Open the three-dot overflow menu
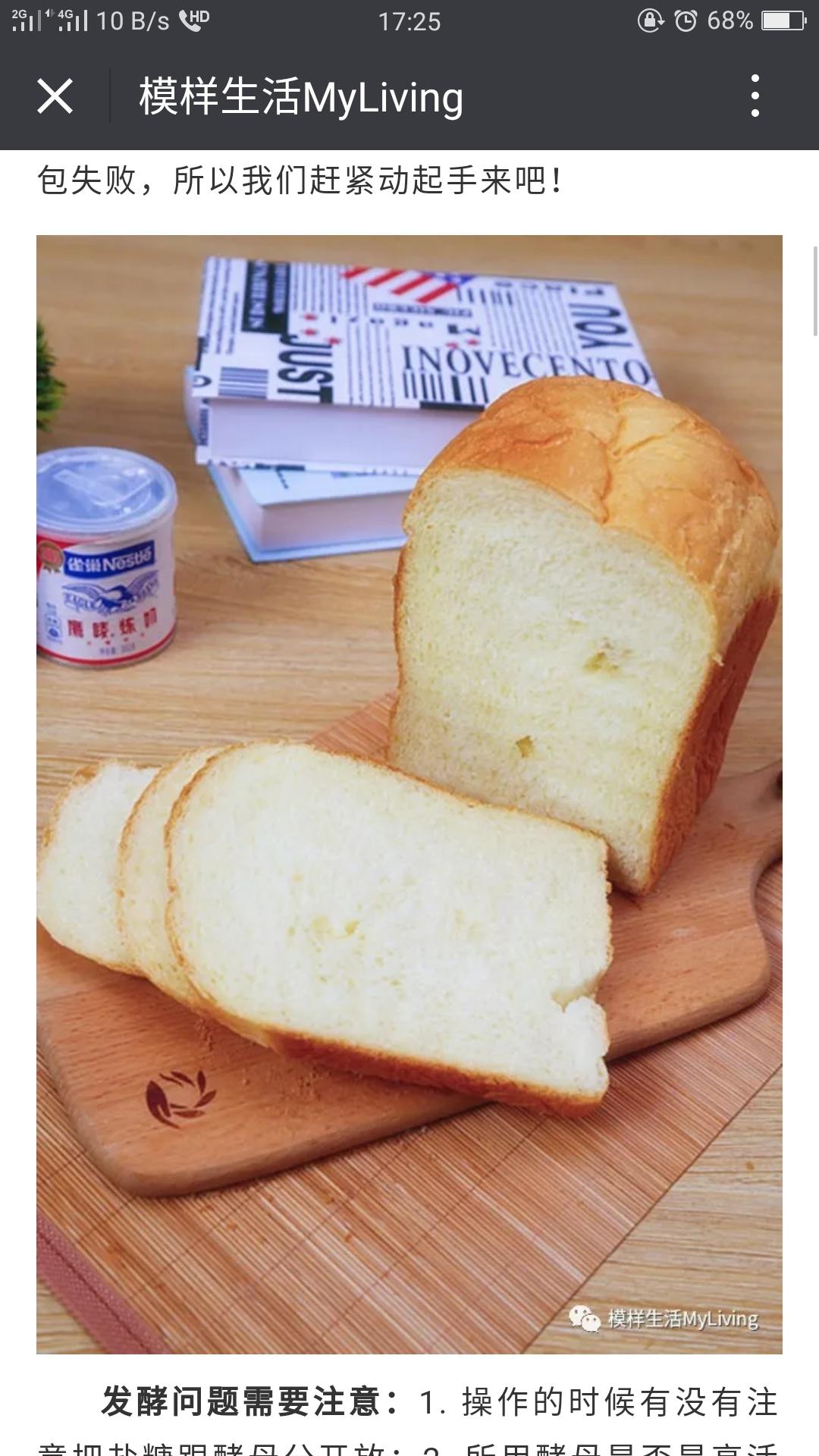Screen dimensions: 819x1456 [x=755, y=96]
